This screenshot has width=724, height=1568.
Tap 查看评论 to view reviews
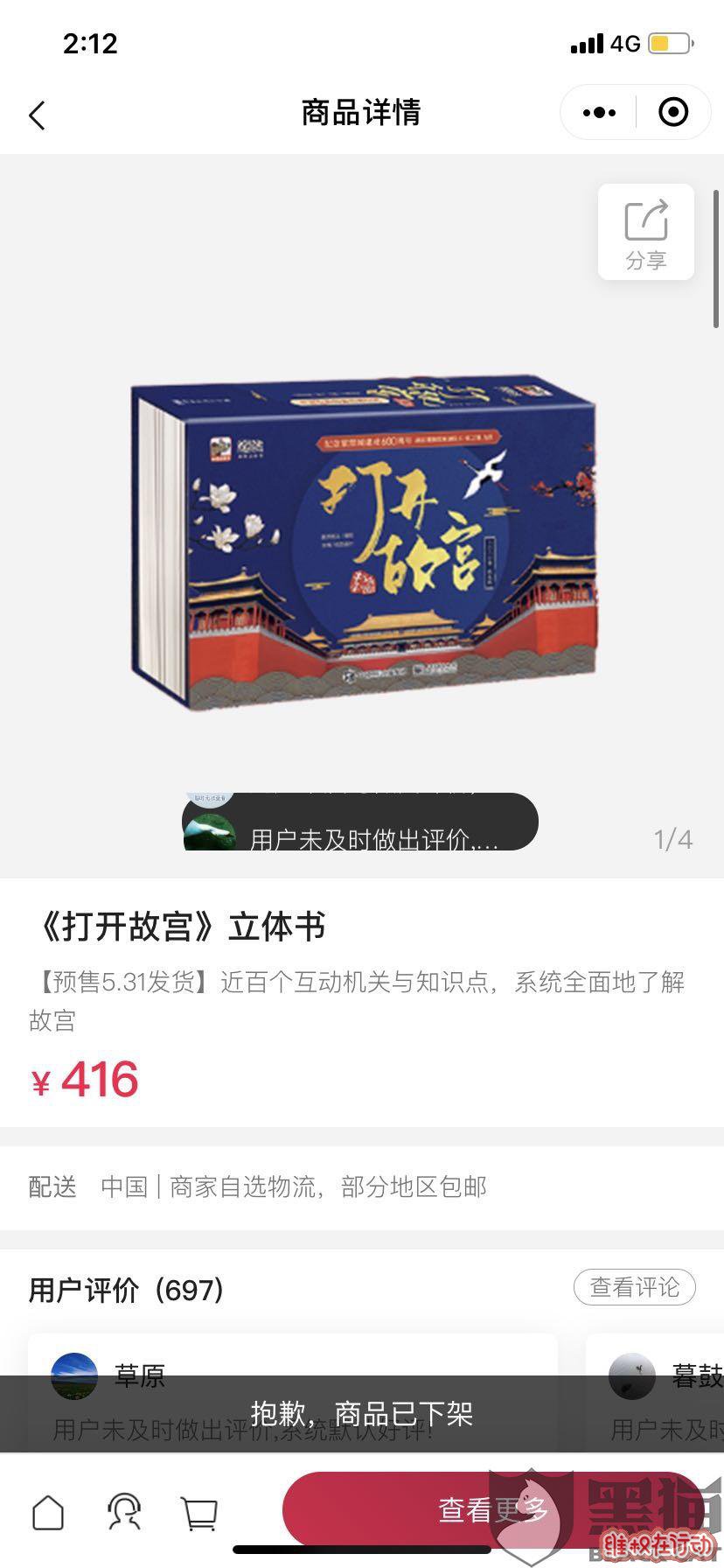[634, 1287]
